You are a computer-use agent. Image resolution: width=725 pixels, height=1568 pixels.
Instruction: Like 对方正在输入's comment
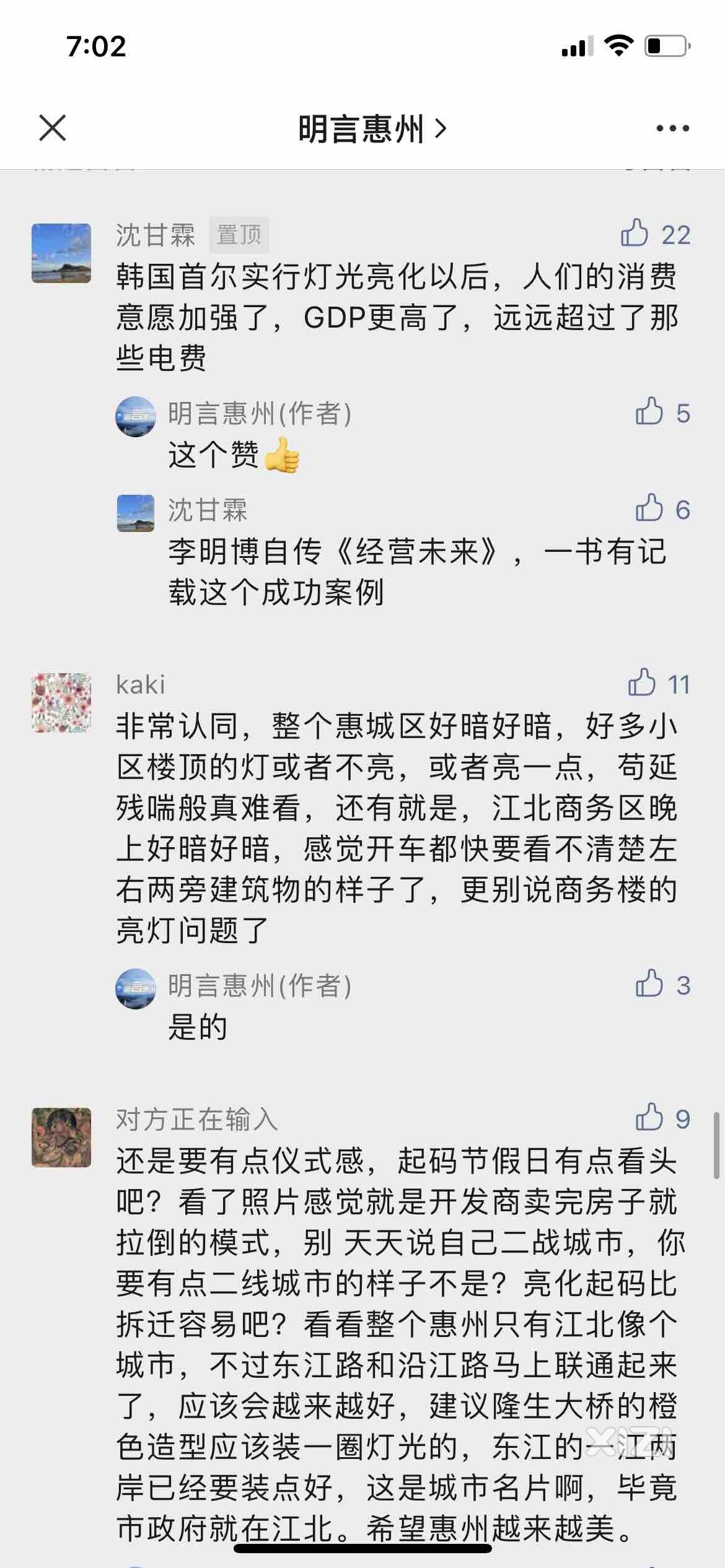[x=649, y=1118]
